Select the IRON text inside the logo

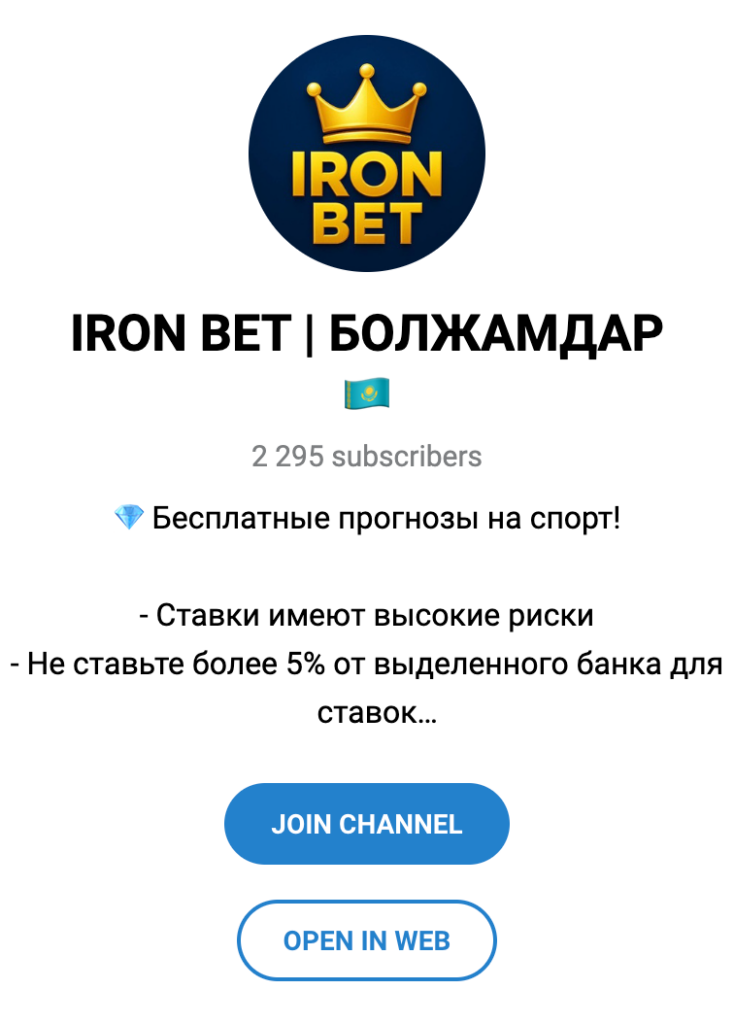(367, 172)
